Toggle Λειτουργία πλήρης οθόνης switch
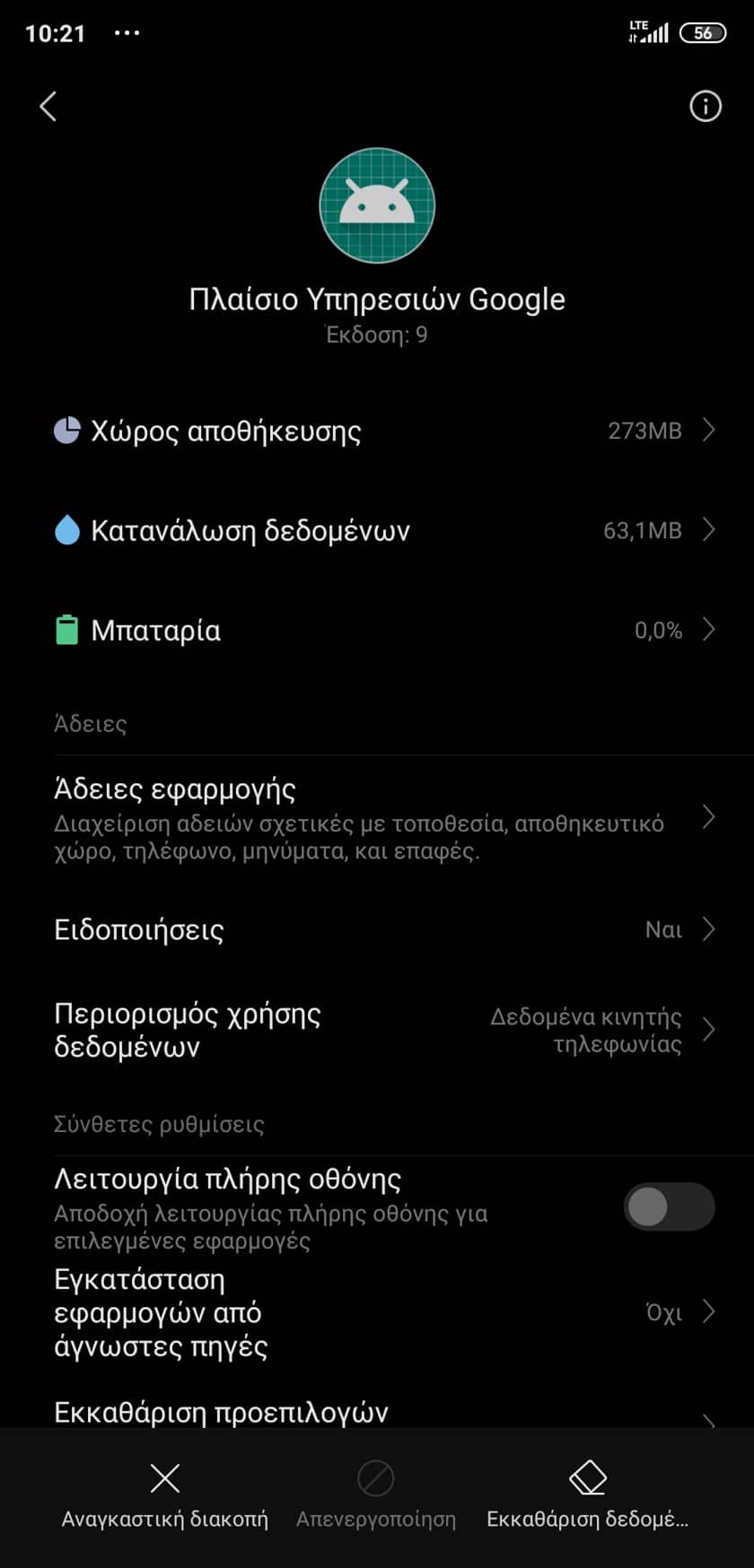754x1568 pixels. [669, 1207]
